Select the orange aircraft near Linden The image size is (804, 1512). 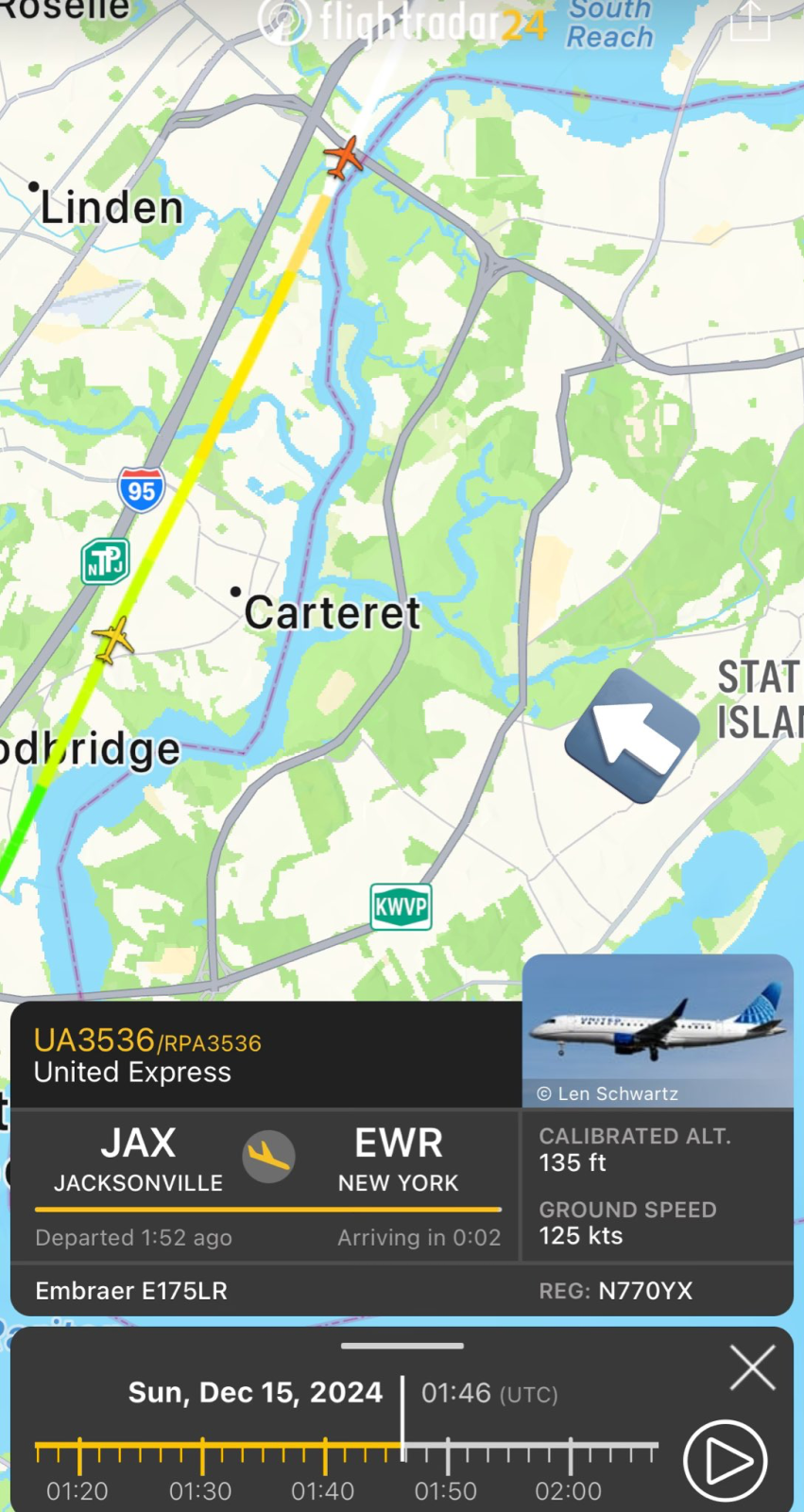pyautogui.click(x=342, y=157)
